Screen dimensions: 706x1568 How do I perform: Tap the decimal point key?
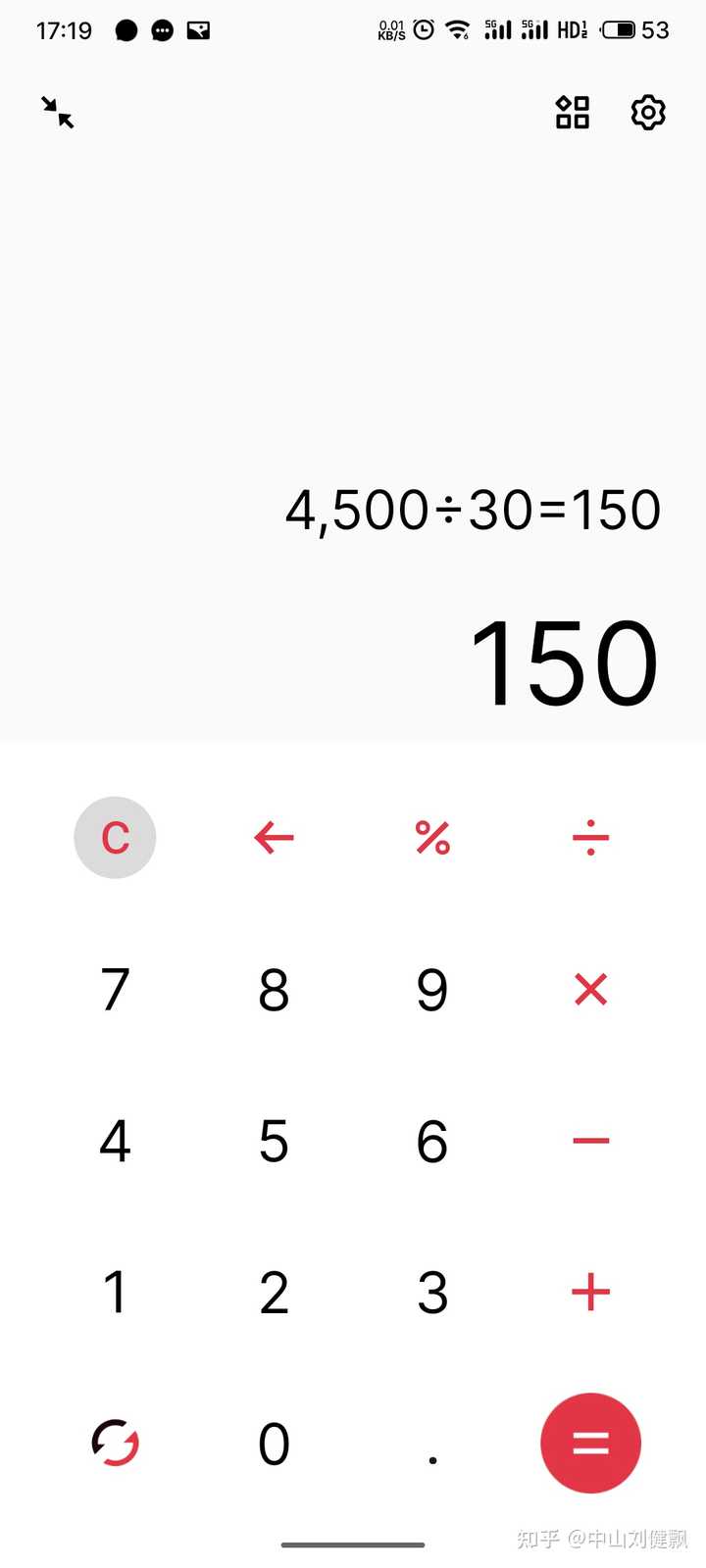pos(432,1460)
